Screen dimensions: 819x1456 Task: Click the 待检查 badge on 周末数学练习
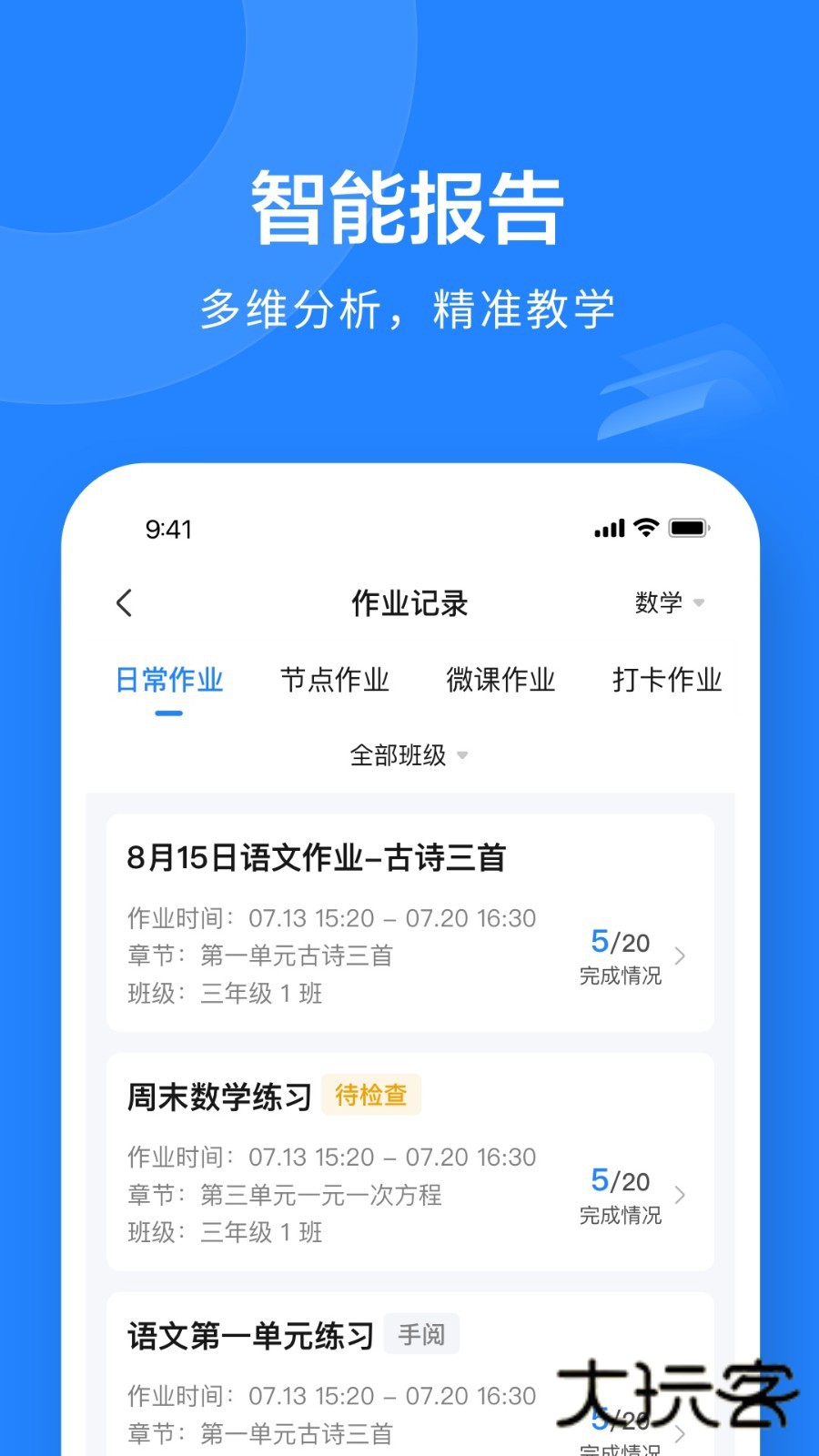[371, 1095]
